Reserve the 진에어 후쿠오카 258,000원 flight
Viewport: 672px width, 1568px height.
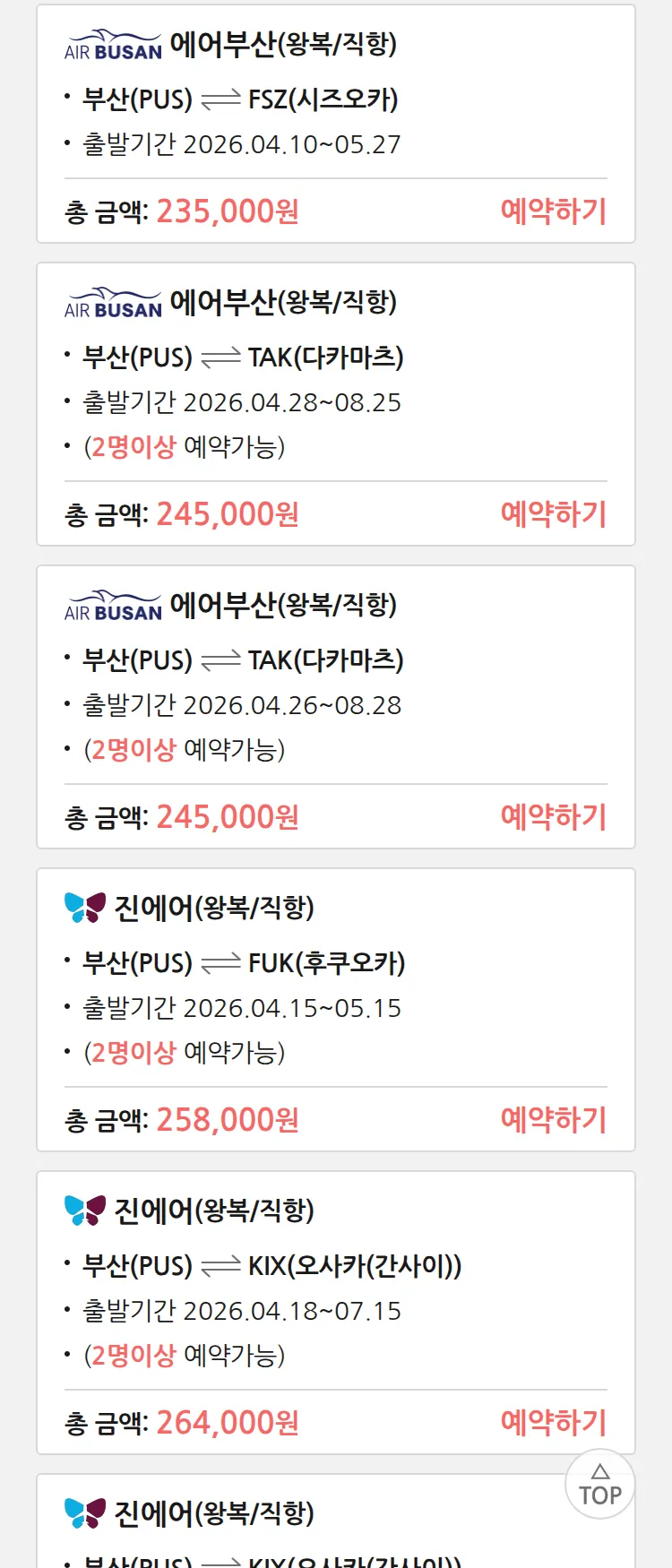click(x=553, y=1120)
